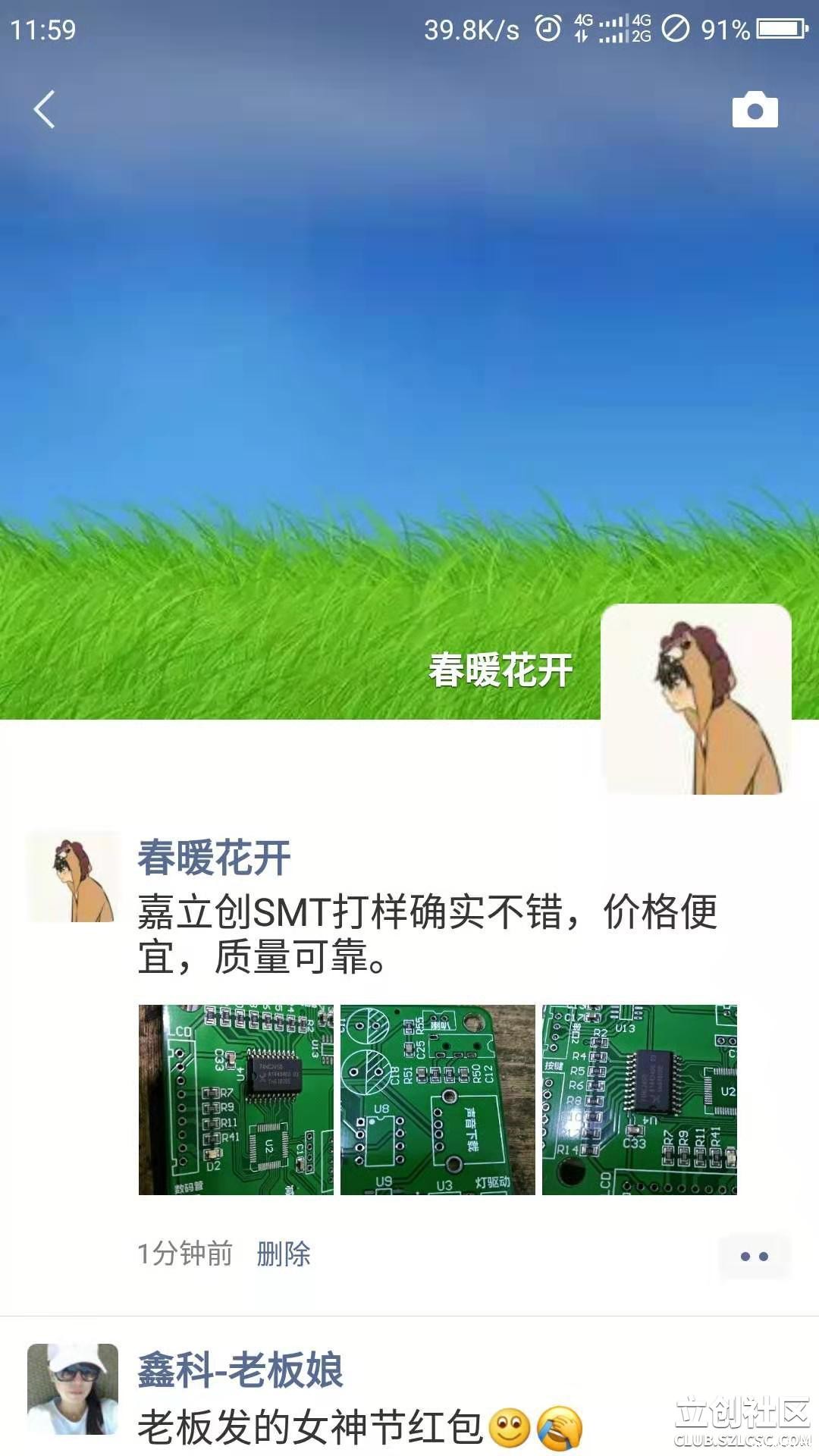The height and width of the screenshot is (1456, 819).
Task: Open the 鑫科-老板娘 name link
Action: pos(240,1370)
